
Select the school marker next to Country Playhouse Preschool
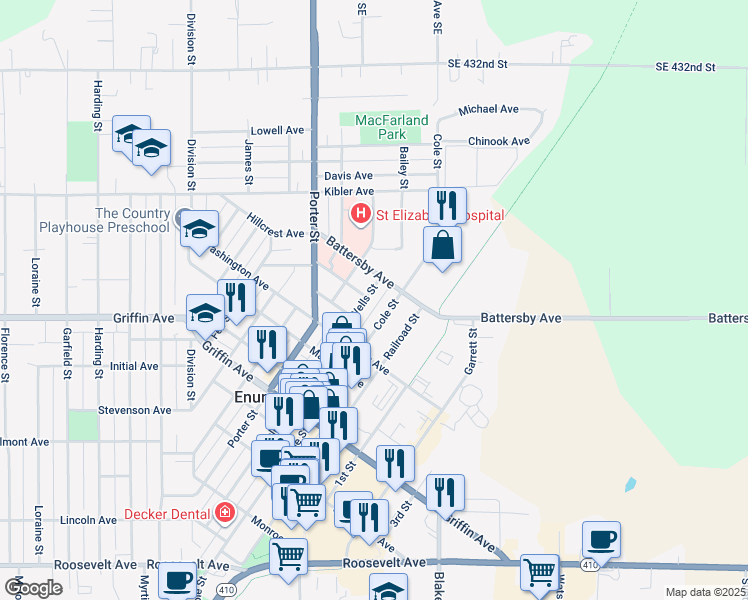pyautogui.click(x=199, y=228)
